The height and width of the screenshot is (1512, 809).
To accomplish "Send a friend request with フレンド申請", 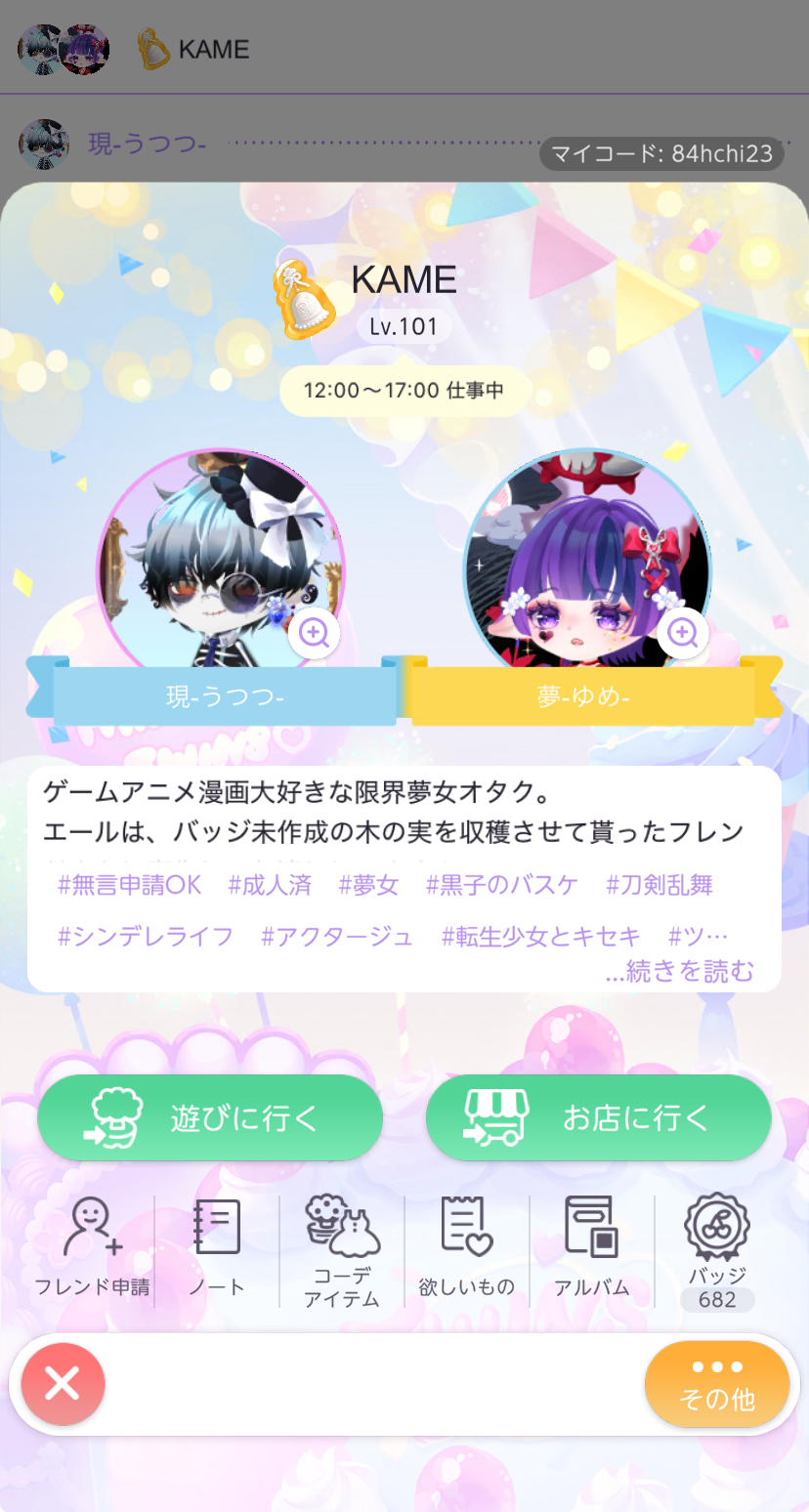I will pos(92,1246).
